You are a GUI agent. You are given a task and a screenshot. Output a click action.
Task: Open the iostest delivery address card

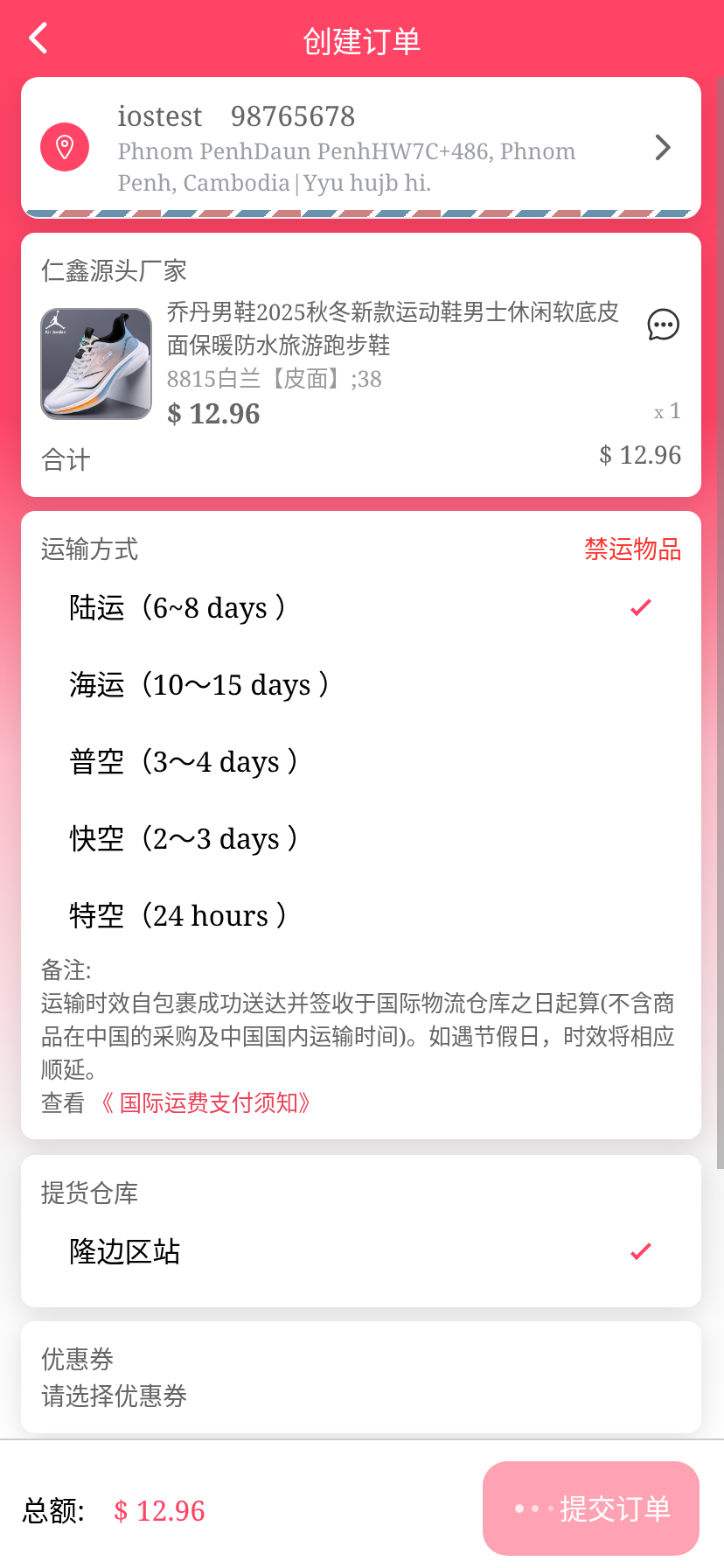tap(360, 148)
